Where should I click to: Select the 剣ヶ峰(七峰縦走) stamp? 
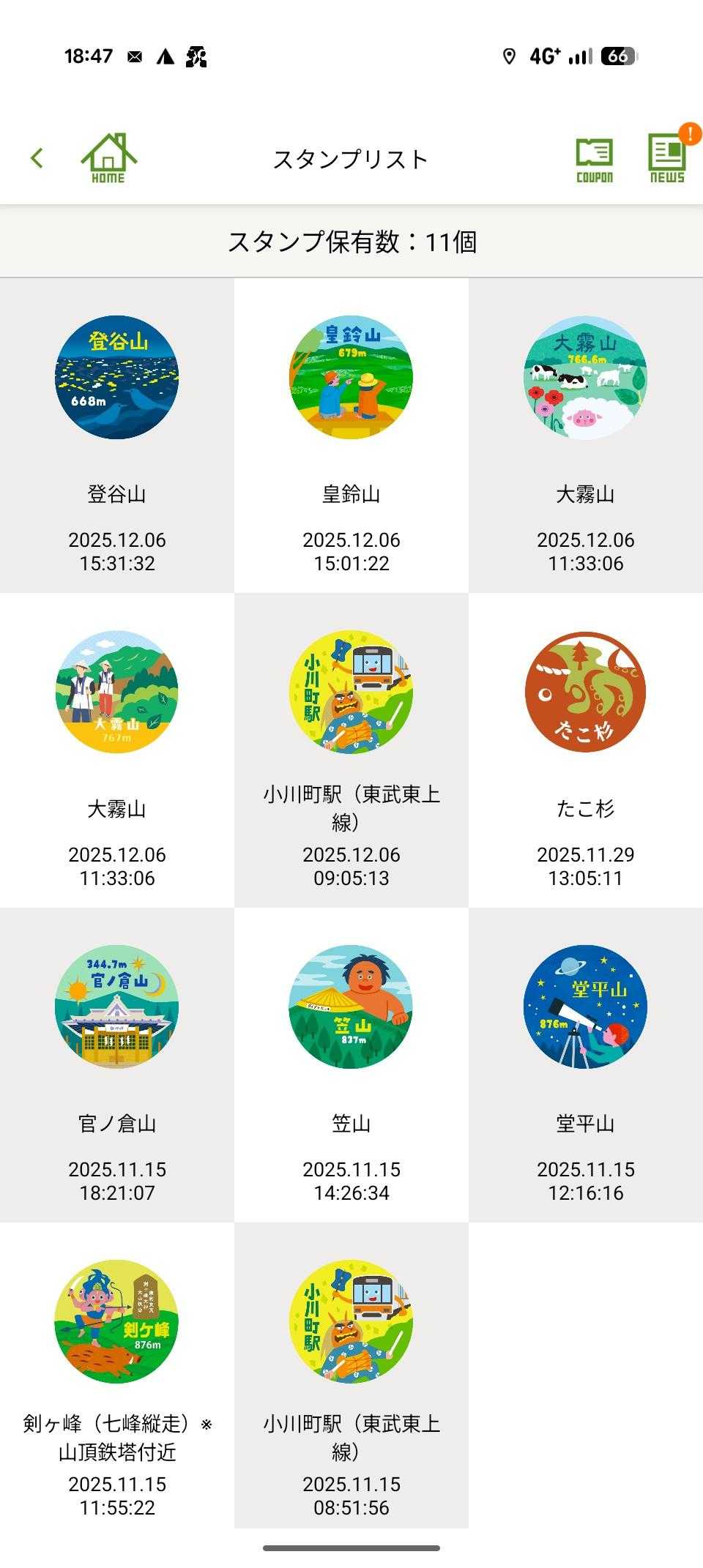(117, 1323)
